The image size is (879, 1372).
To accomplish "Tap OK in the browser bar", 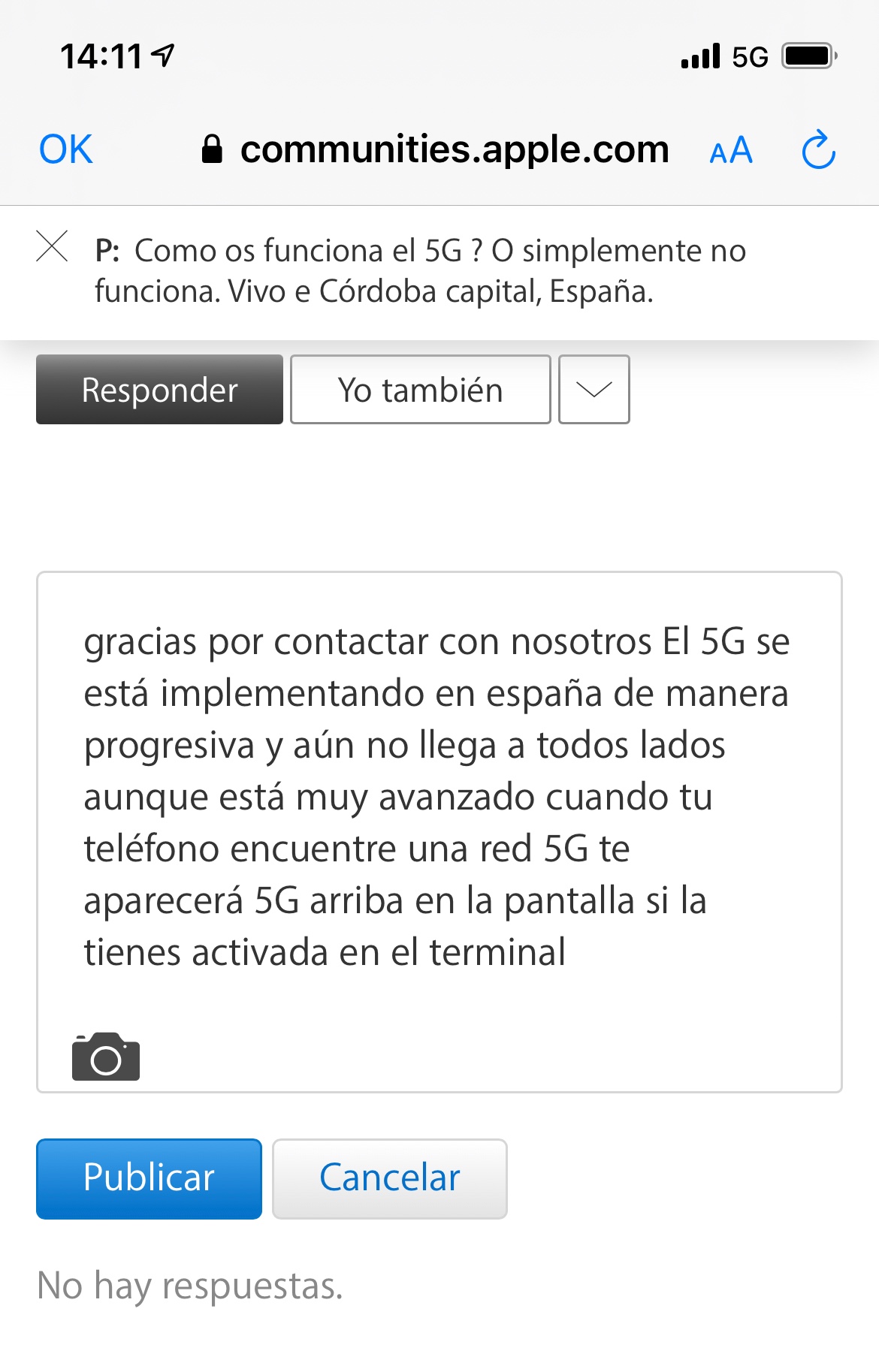I will pyautogui.click(x=66, y=149).
